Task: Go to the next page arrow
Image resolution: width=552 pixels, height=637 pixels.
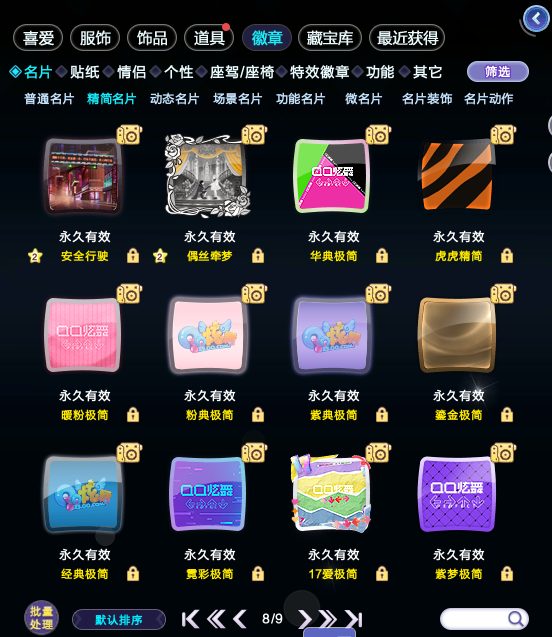Action: [x=304, y=620]
